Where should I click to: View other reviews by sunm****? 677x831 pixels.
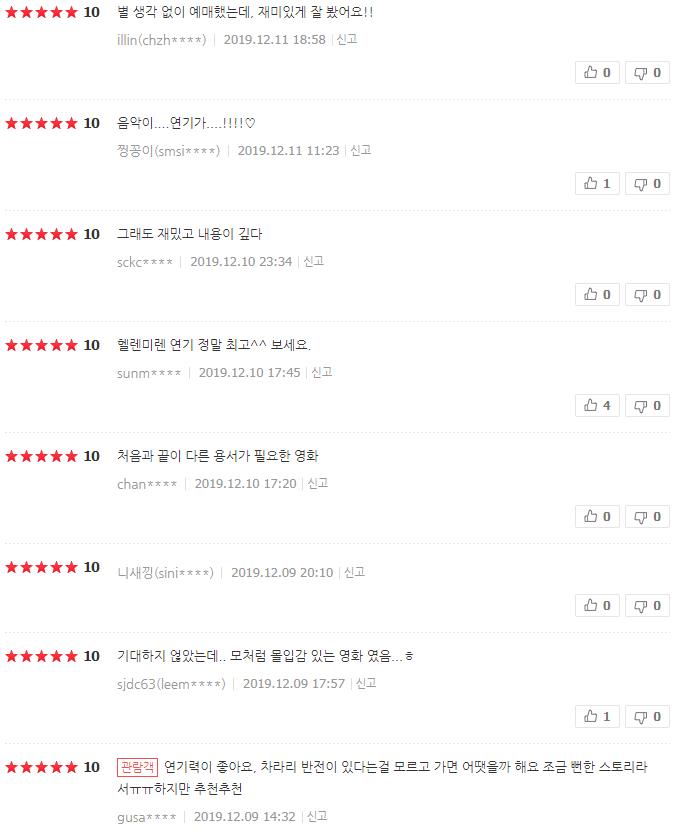(149, 373)
